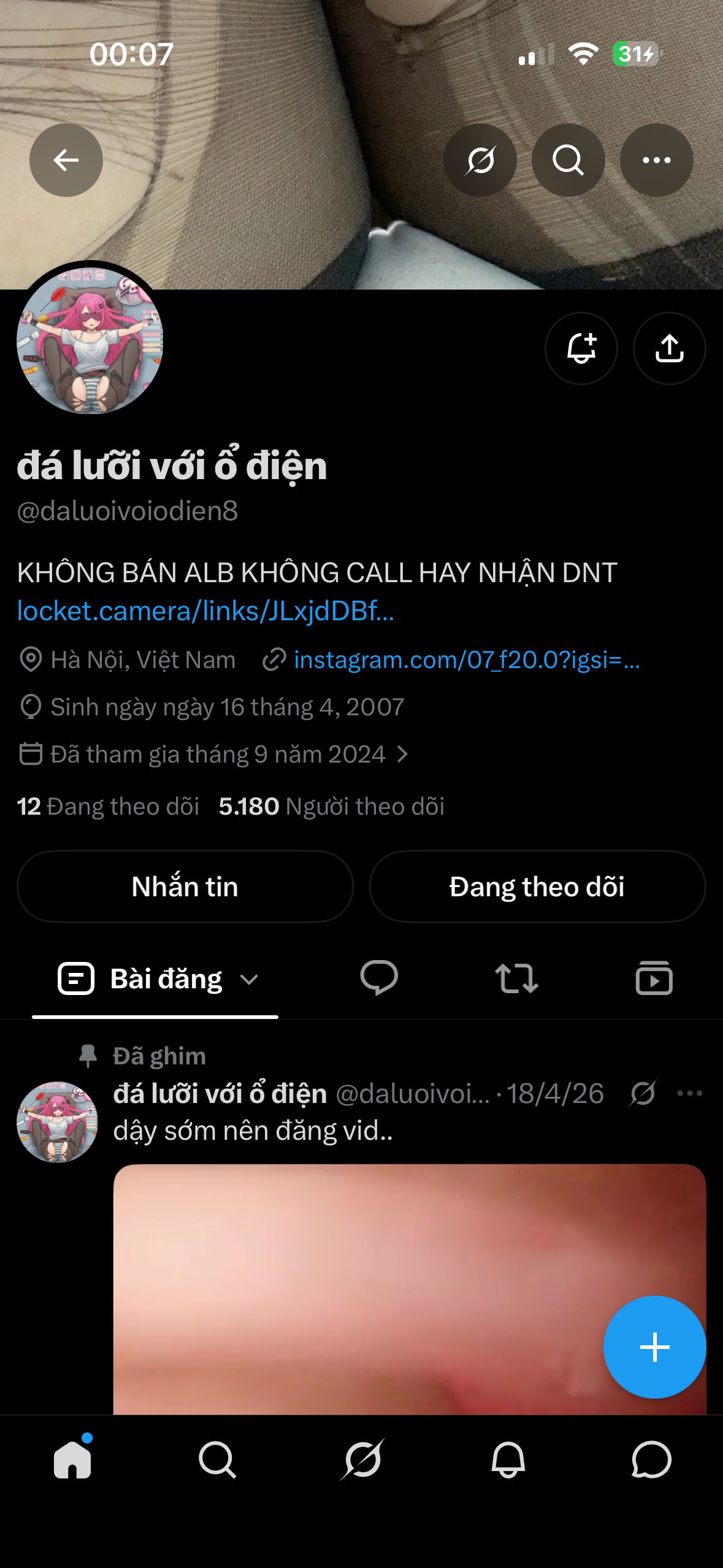Open Grok from the profile header

[480, 160]
